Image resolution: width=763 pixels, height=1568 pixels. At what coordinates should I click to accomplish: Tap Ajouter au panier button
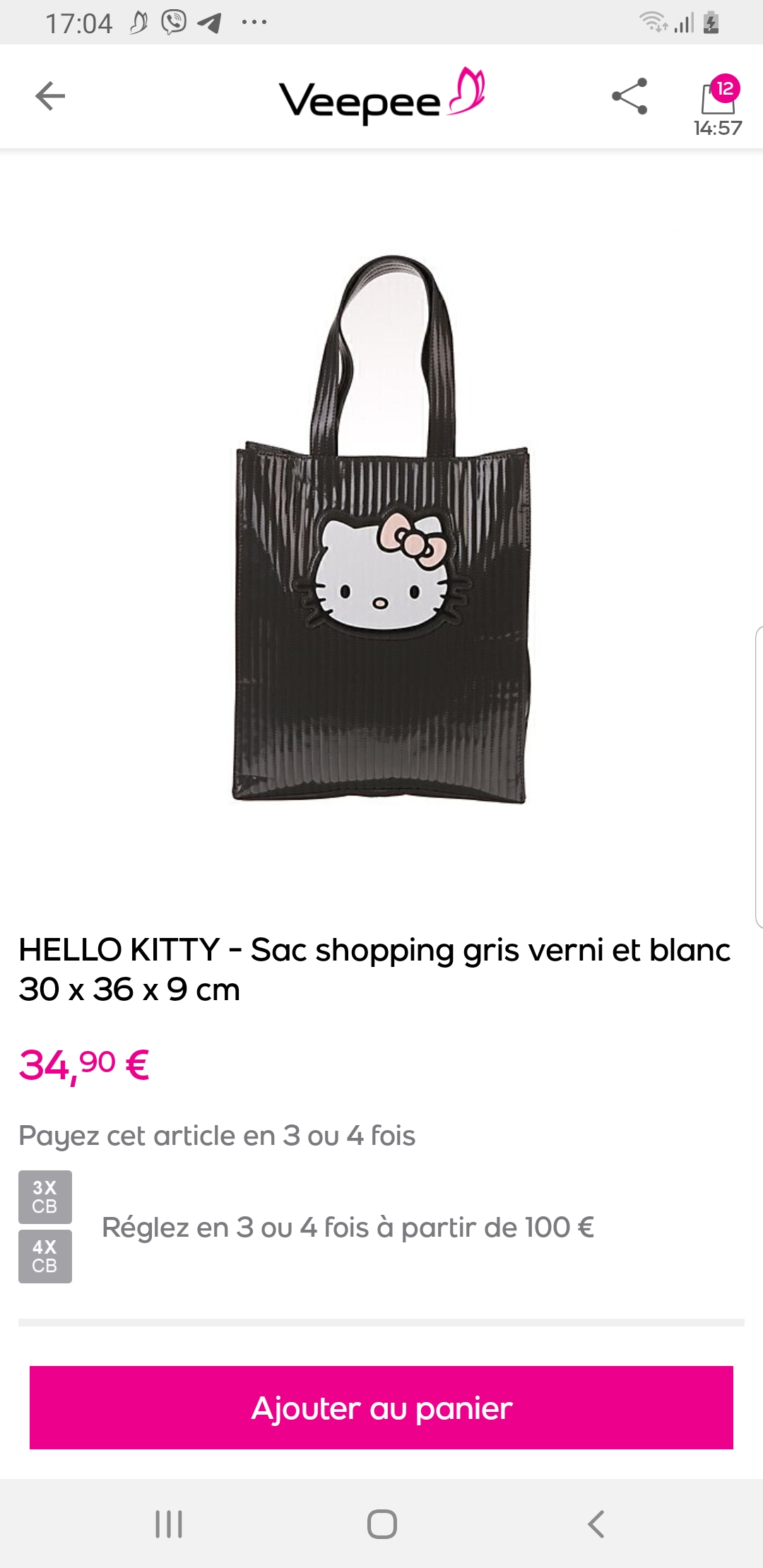point(381,1408)
